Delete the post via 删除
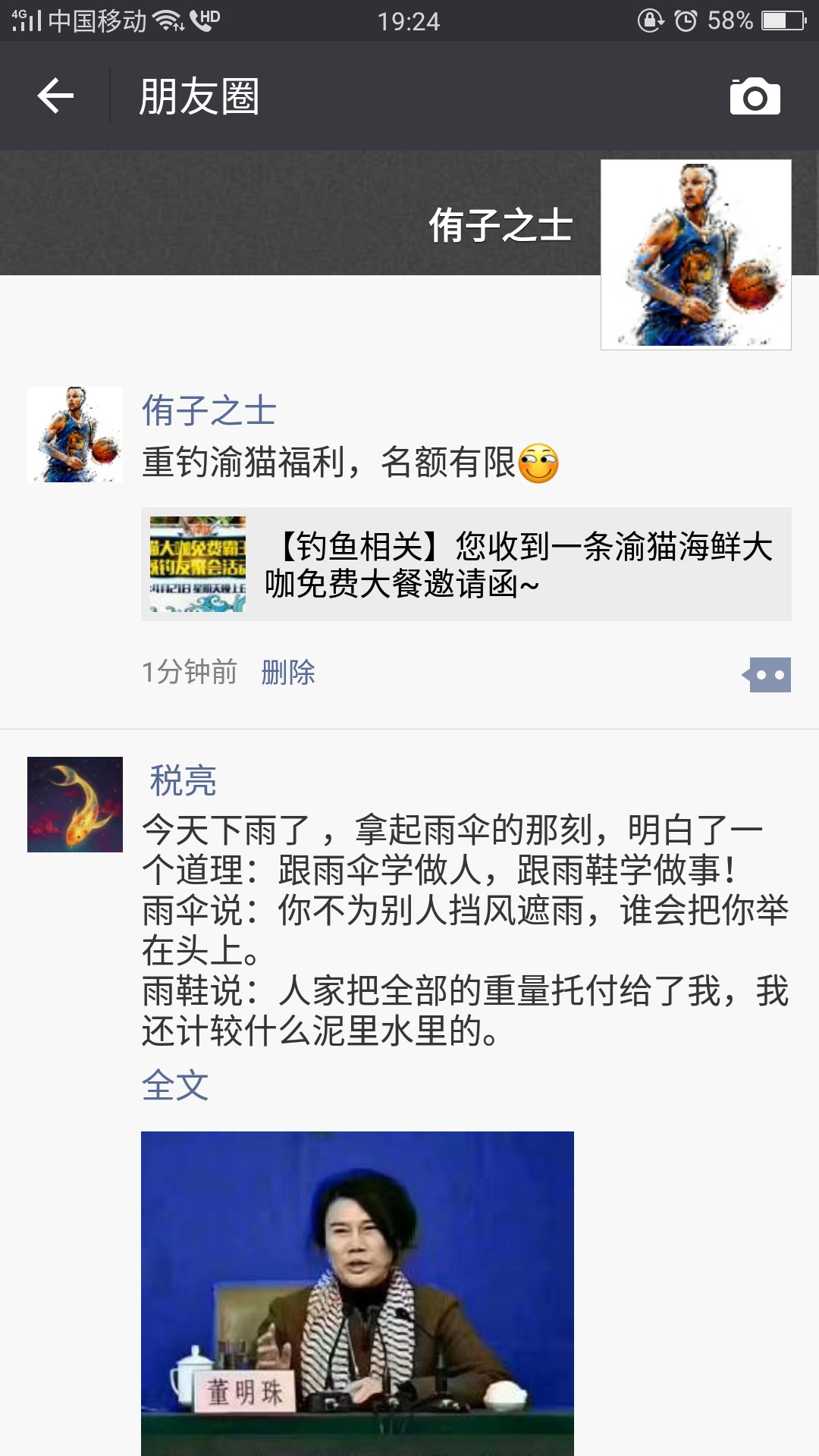The width and height of the screenshot is (819, 1456). [x=288, y=673]
